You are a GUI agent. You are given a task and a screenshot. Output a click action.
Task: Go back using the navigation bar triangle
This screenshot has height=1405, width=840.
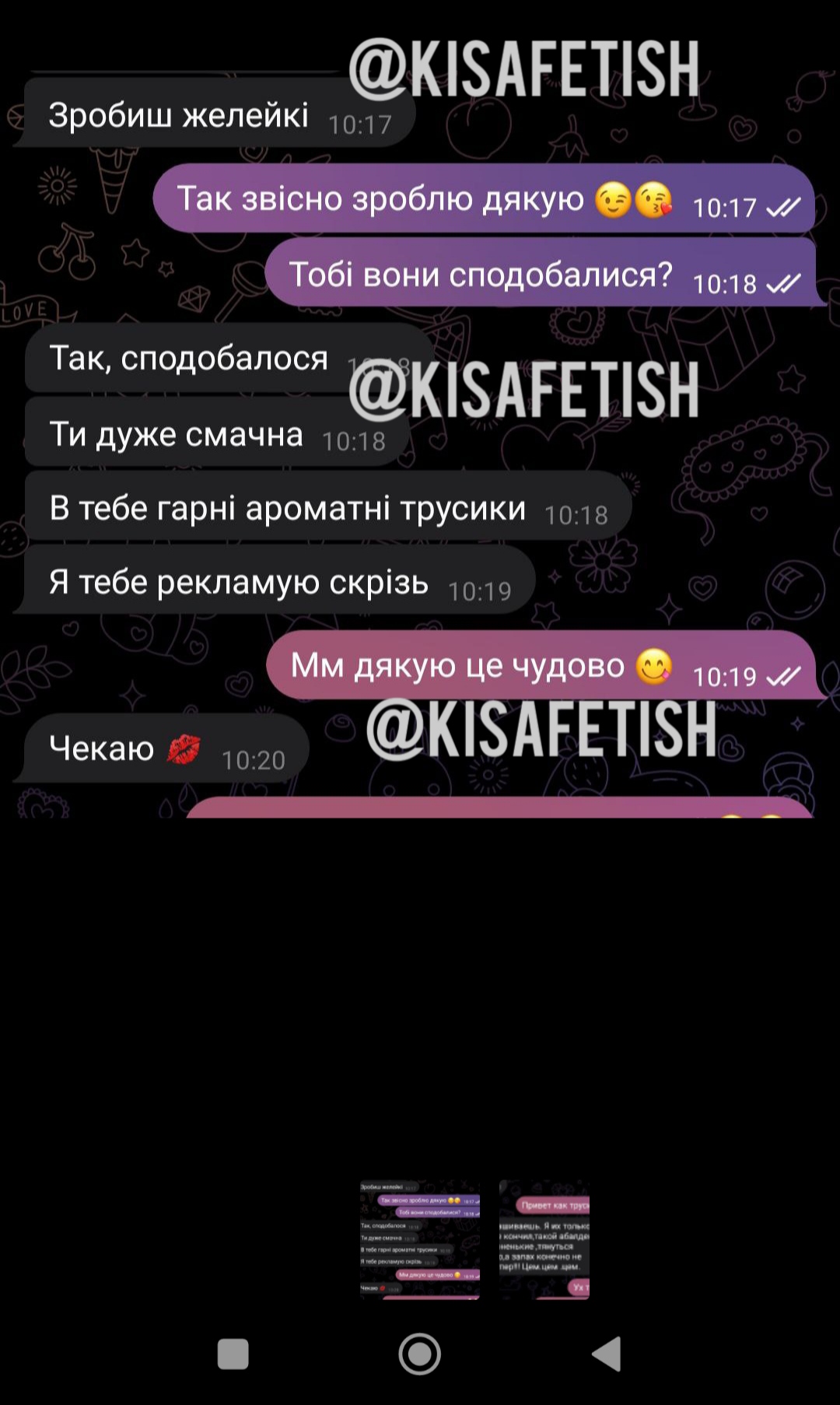[x=607, y=1354]
